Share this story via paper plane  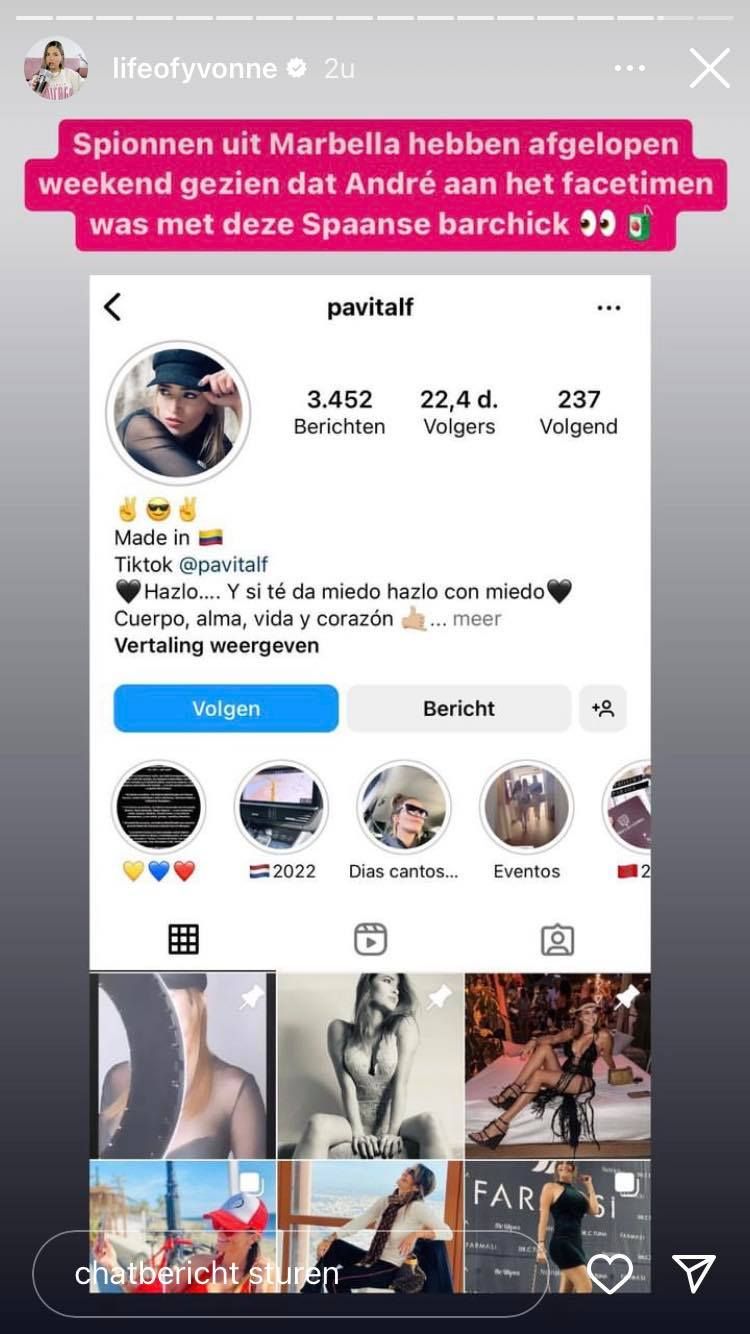click(693, 1272)
